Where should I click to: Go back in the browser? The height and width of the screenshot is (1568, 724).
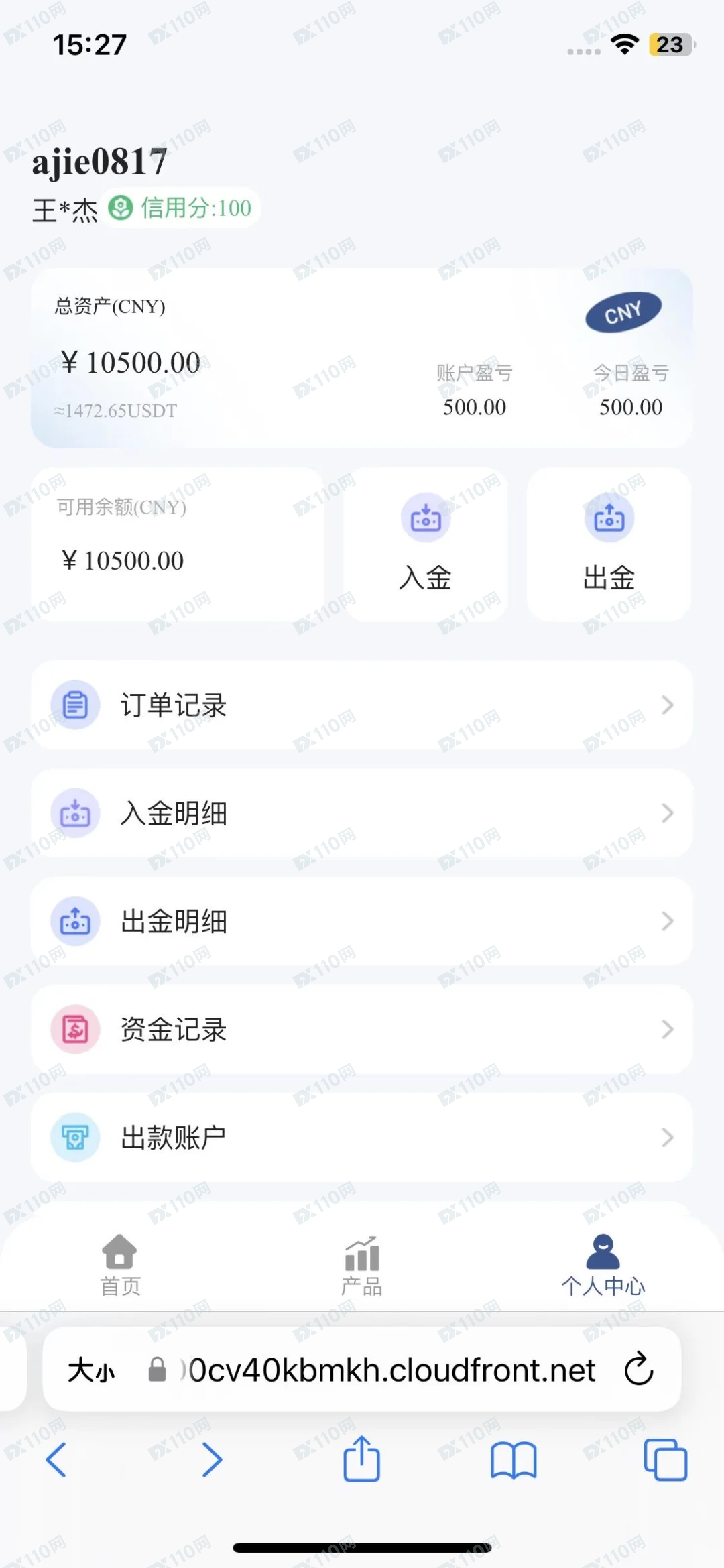(56, 1459)
